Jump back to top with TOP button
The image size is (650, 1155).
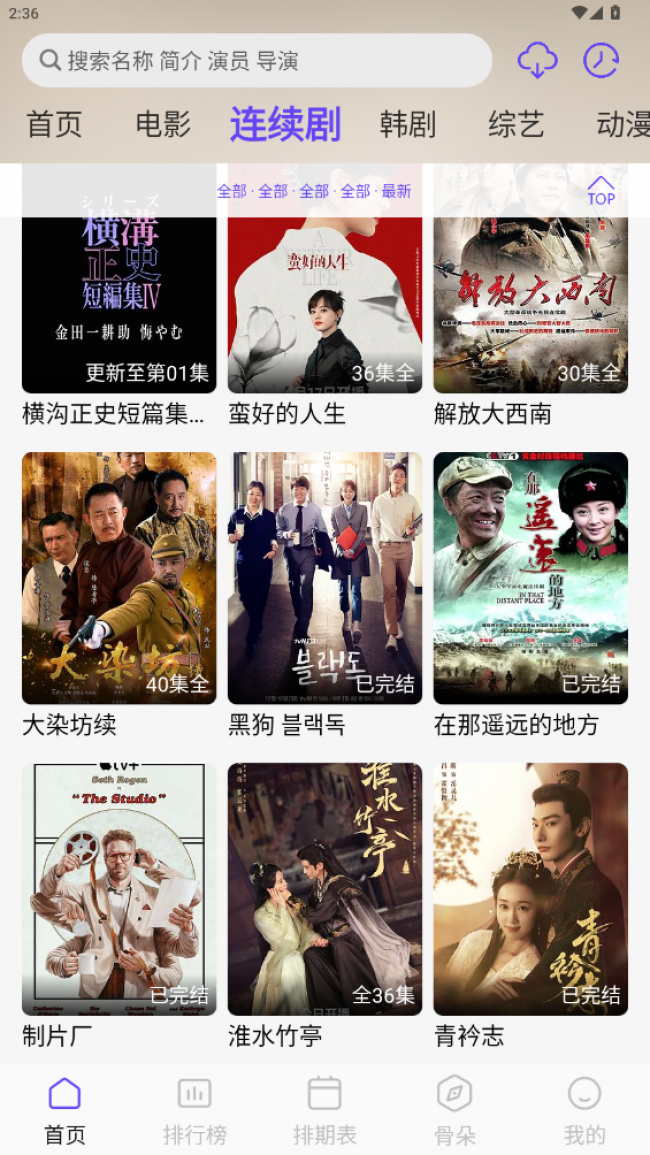click(x=601, y=191)
